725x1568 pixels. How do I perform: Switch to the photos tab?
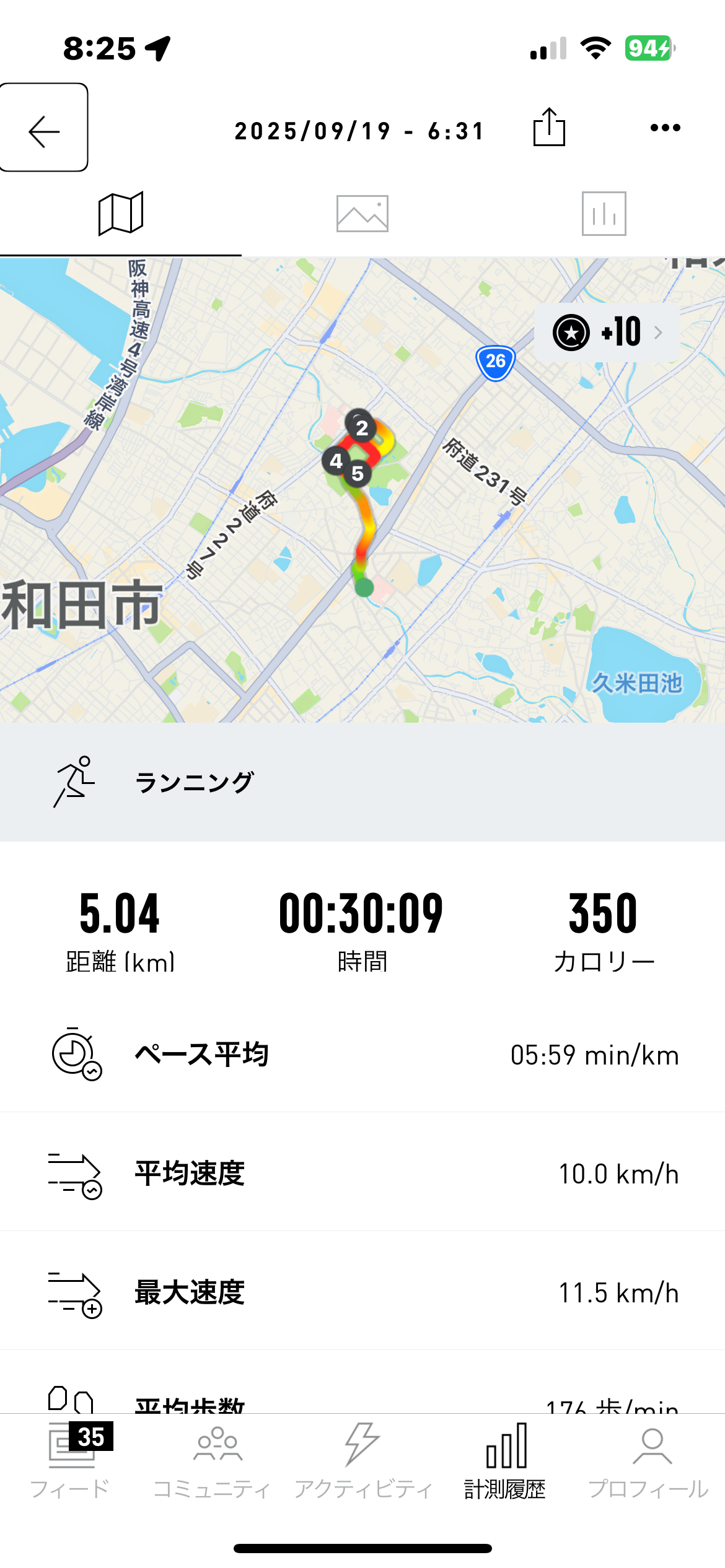click(x=362, y=214)
